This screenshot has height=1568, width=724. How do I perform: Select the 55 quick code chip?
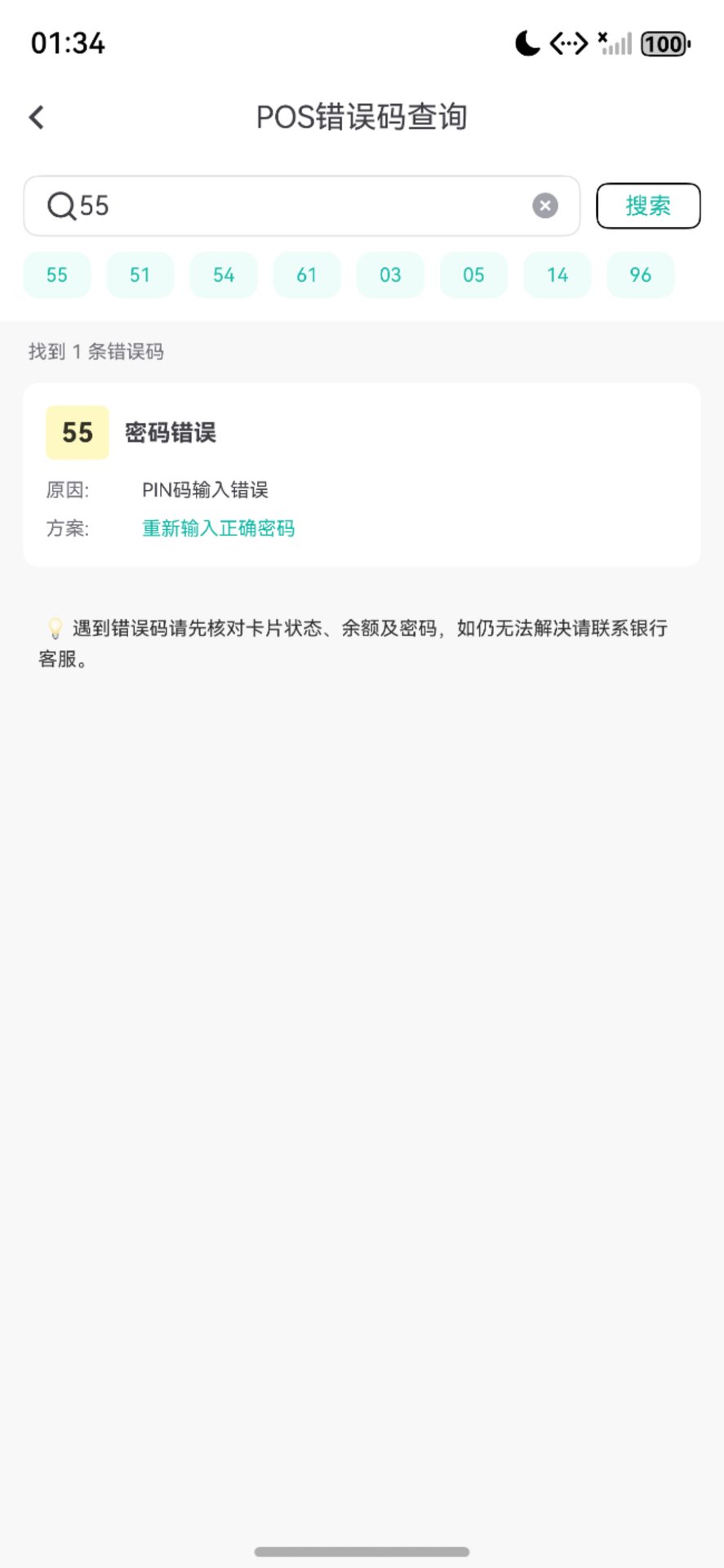(57, 275)
